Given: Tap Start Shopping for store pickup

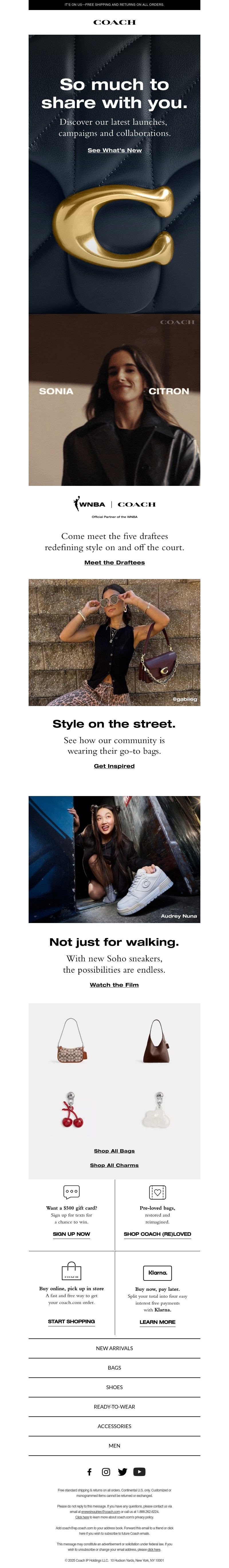Looking at the screenshot, I should coord(71,1321).
